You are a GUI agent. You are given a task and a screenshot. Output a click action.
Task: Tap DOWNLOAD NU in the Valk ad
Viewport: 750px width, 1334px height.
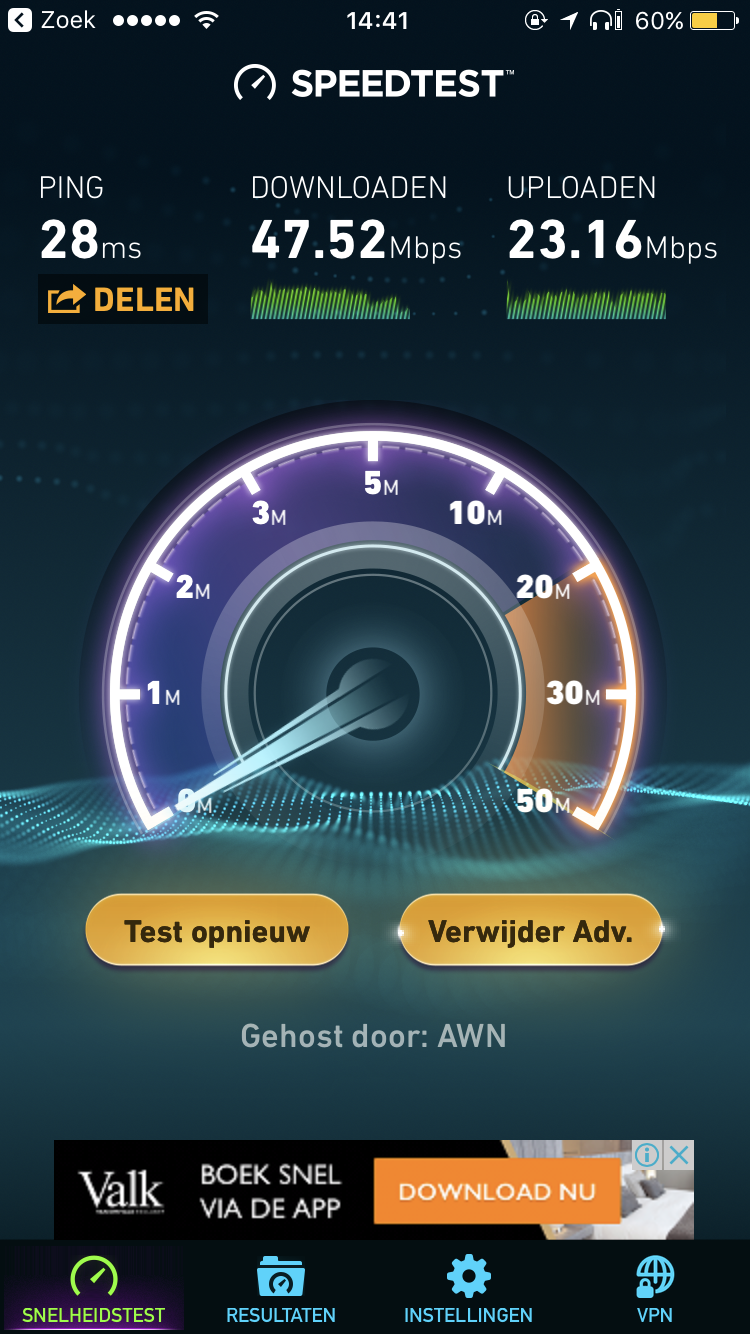point(497,1191)
